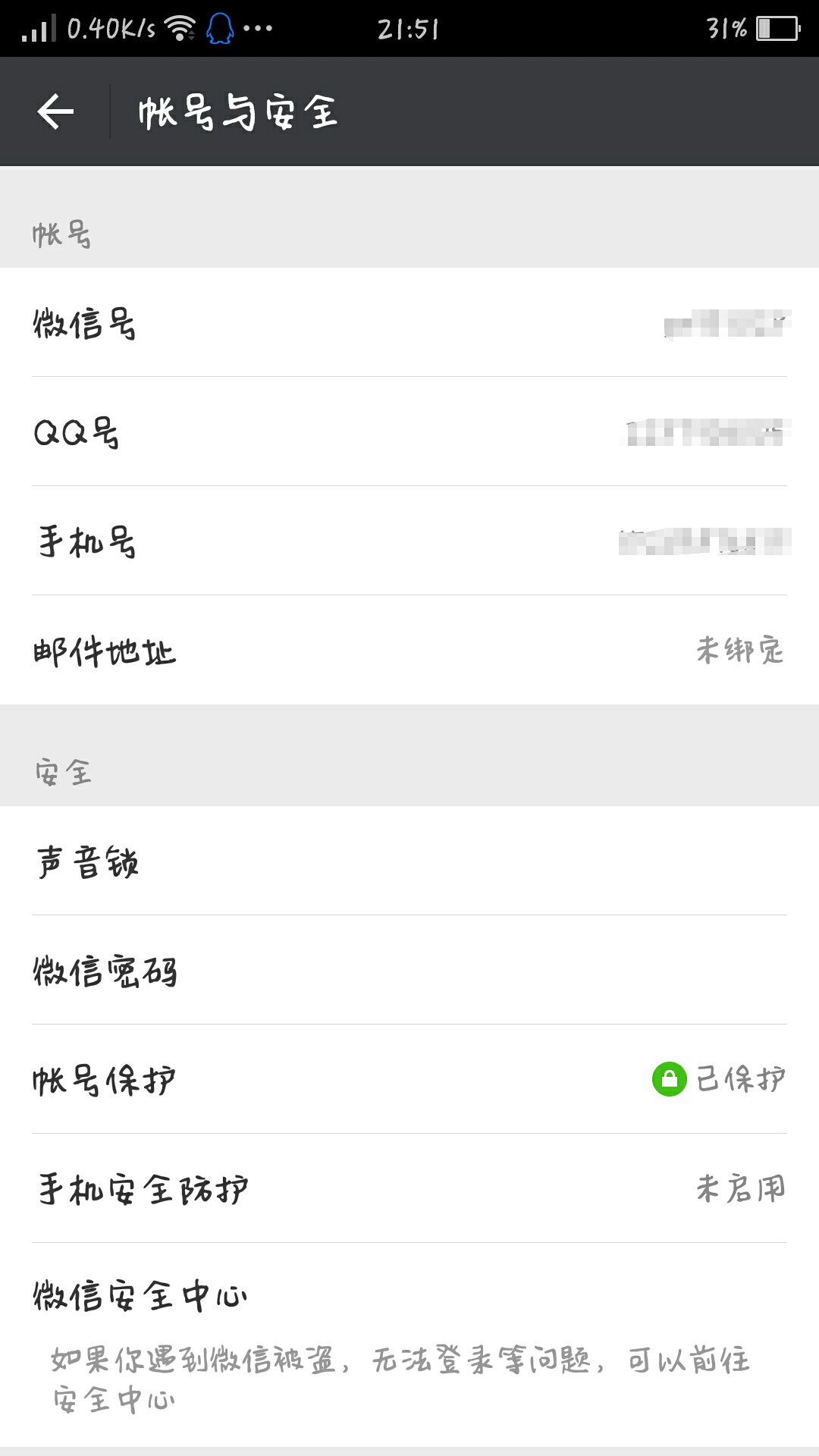
Task: Open the 手机号 row
Action: point(409,541)
